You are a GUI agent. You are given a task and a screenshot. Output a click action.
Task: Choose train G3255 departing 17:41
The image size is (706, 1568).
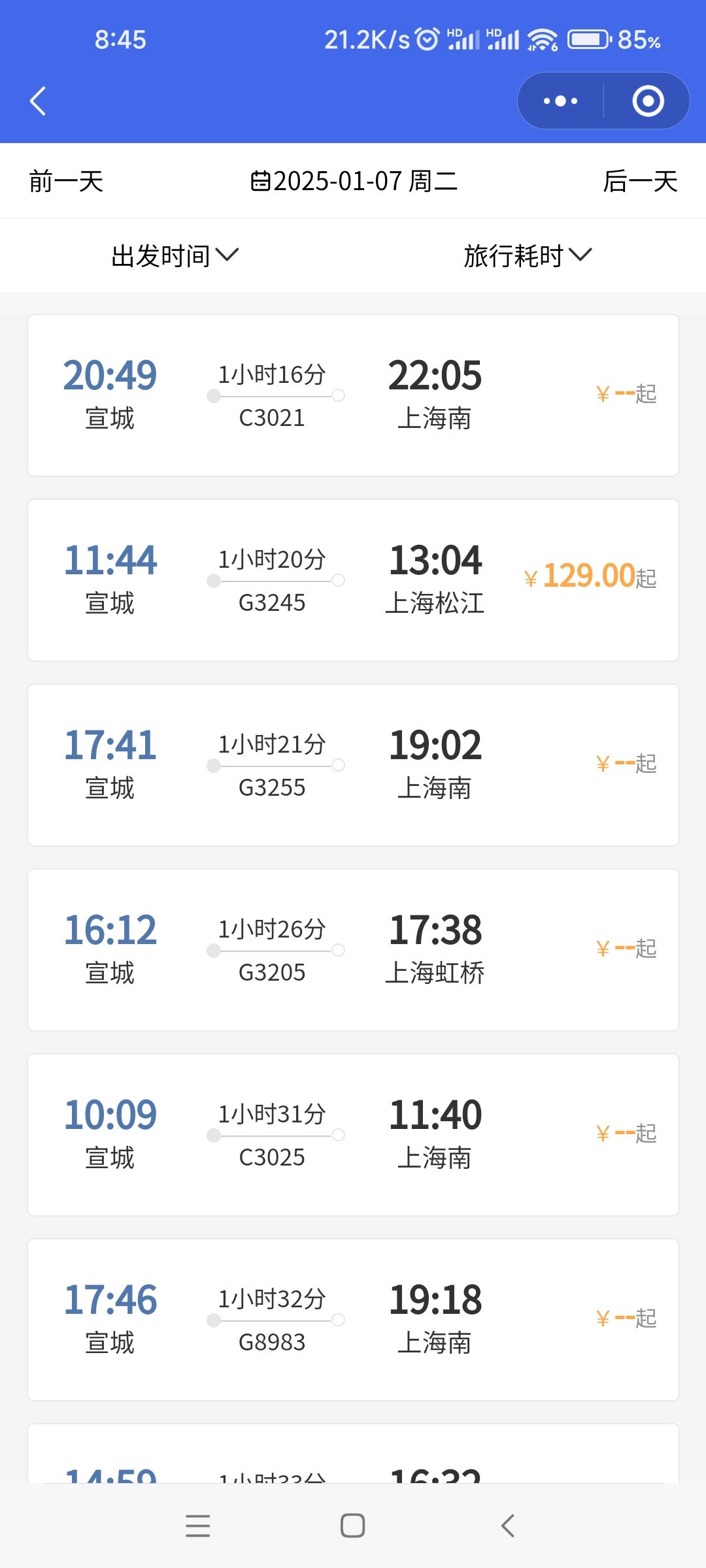(353, 765)
